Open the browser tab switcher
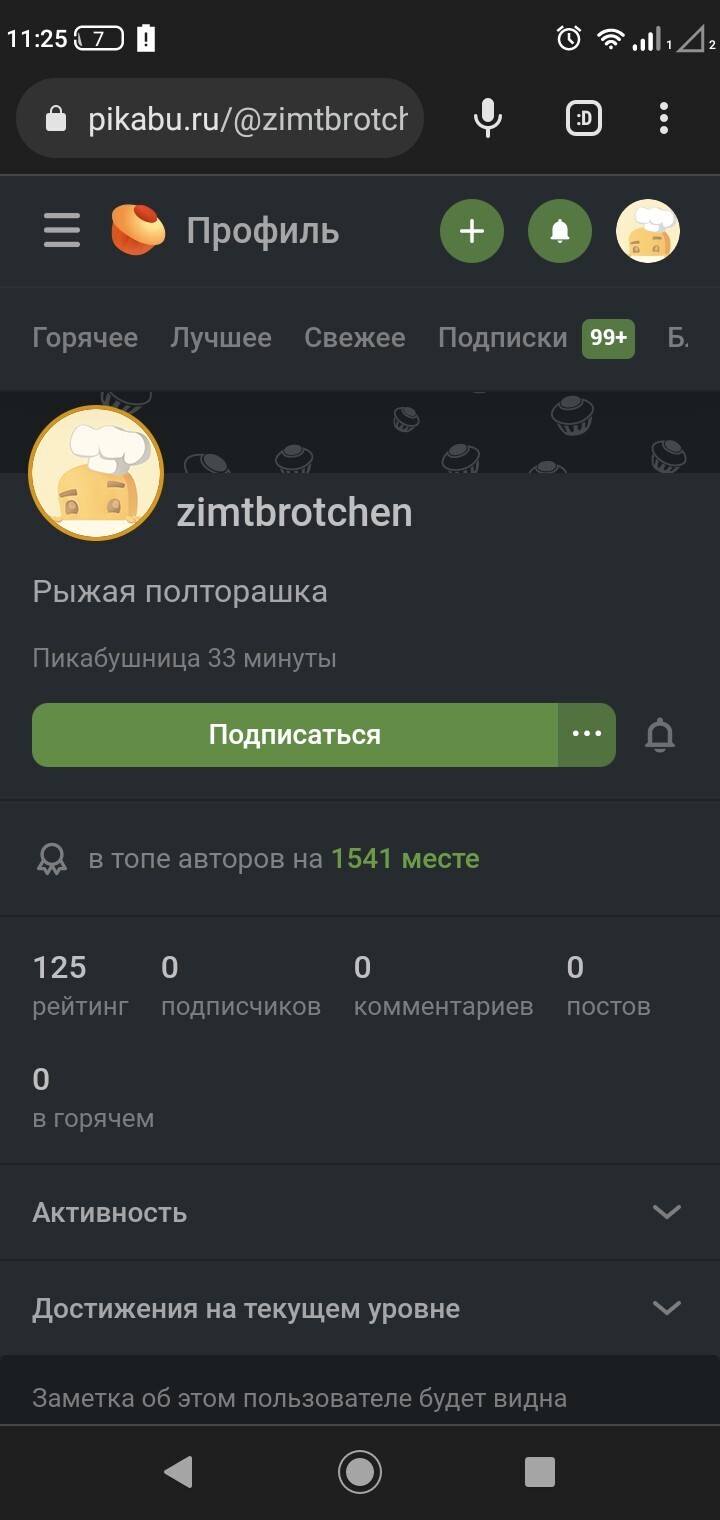This screenshot has width=720, height=1520. click(x=584, y=119)
